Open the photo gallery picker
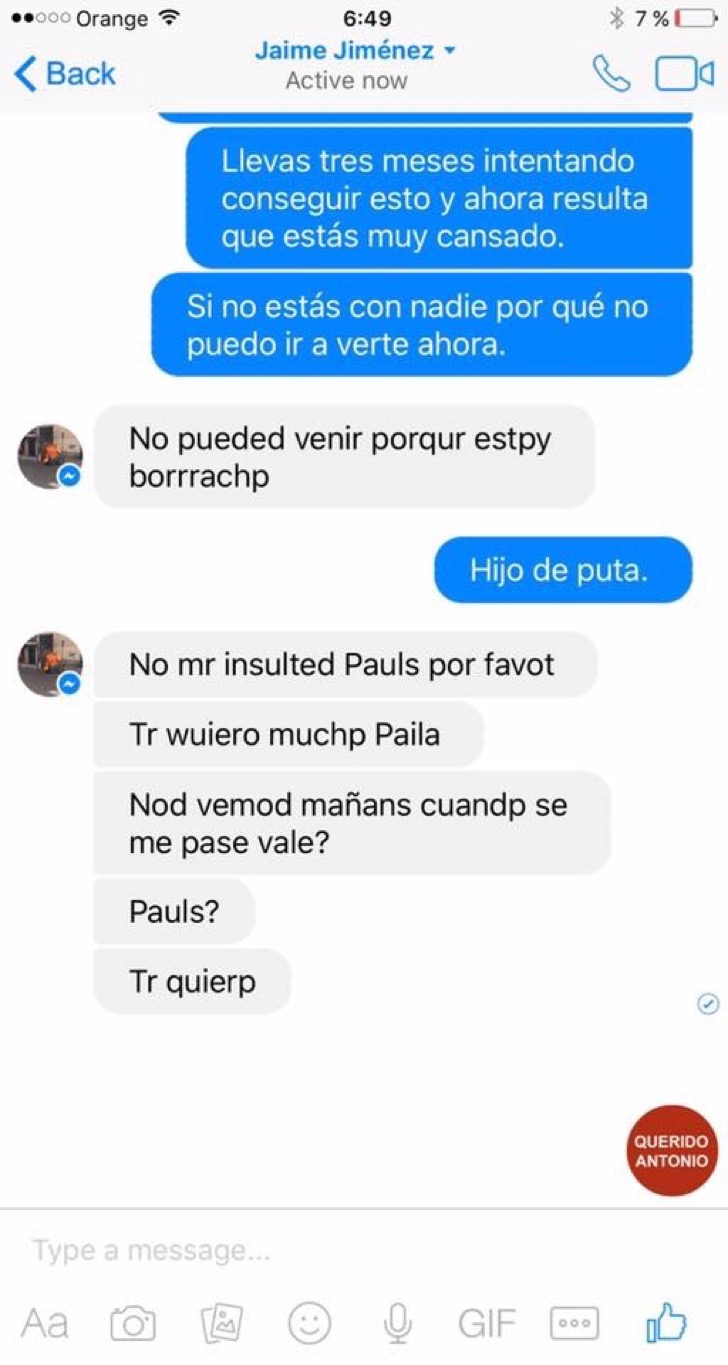 click(221, 1324)
